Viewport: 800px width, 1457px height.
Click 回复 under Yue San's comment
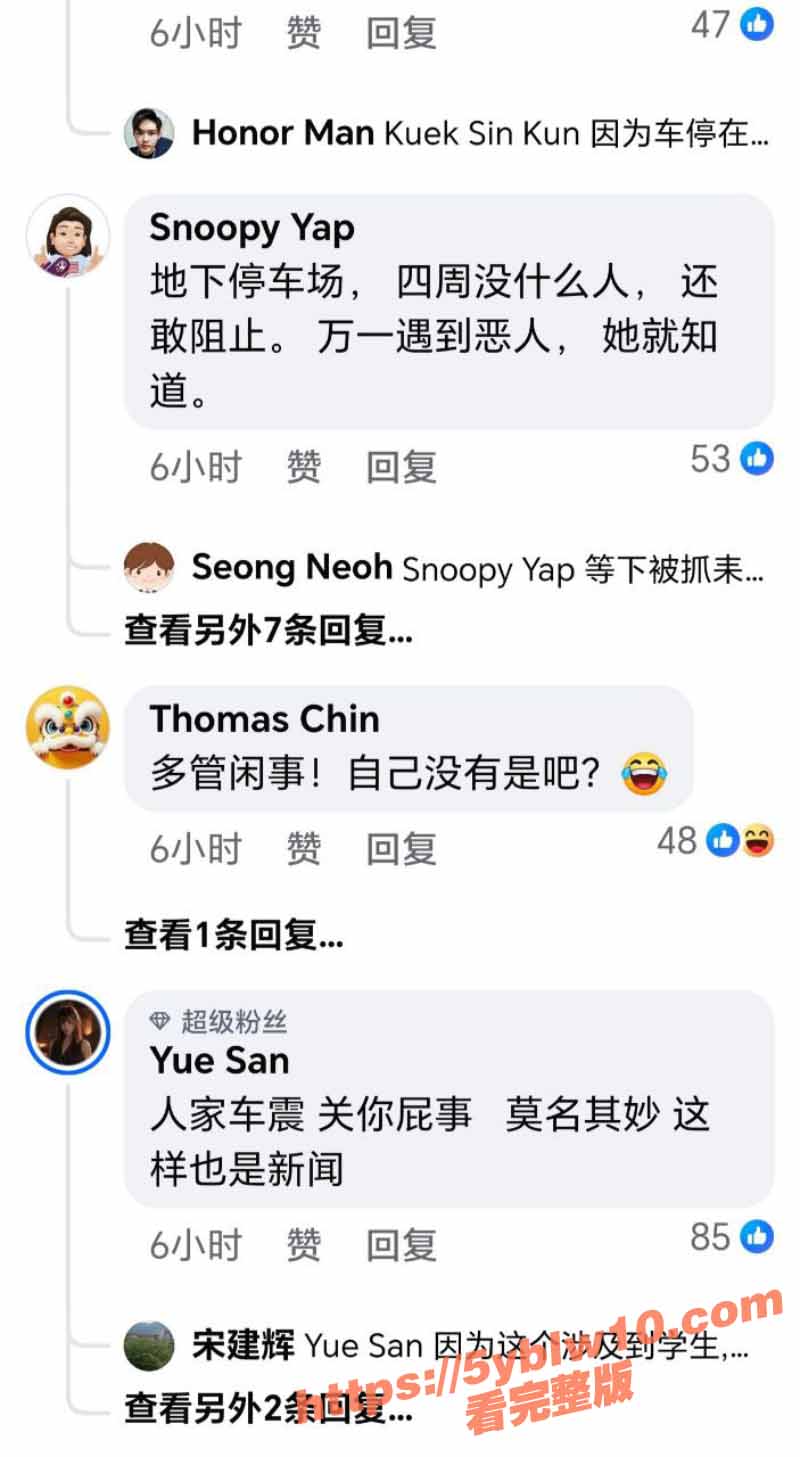pos(400,1243)
